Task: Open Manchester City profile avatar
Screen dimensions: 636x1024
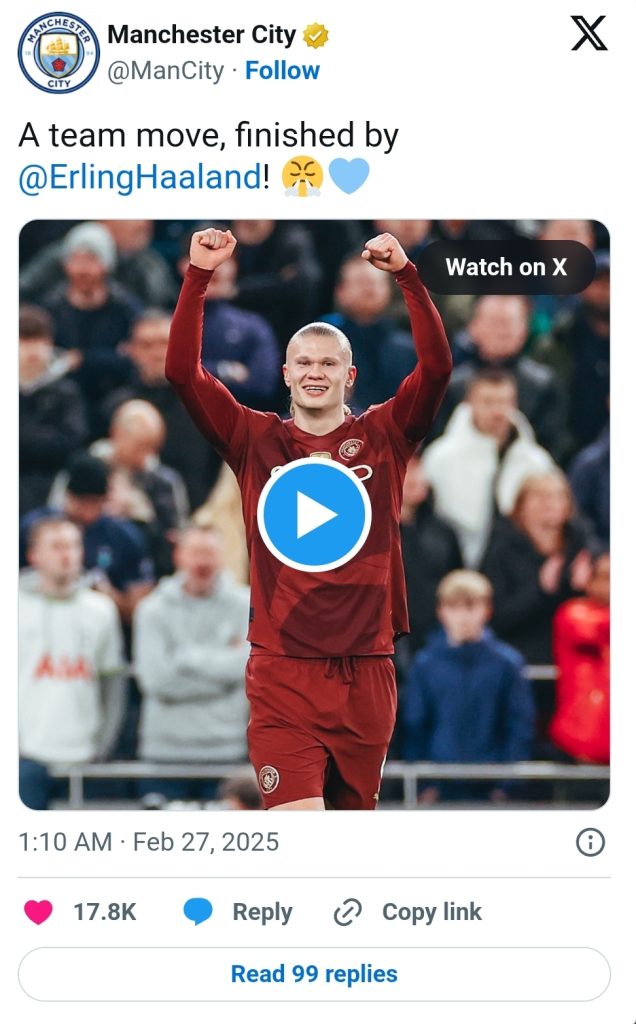Action: pyautogui.click(x=58, y=54)
